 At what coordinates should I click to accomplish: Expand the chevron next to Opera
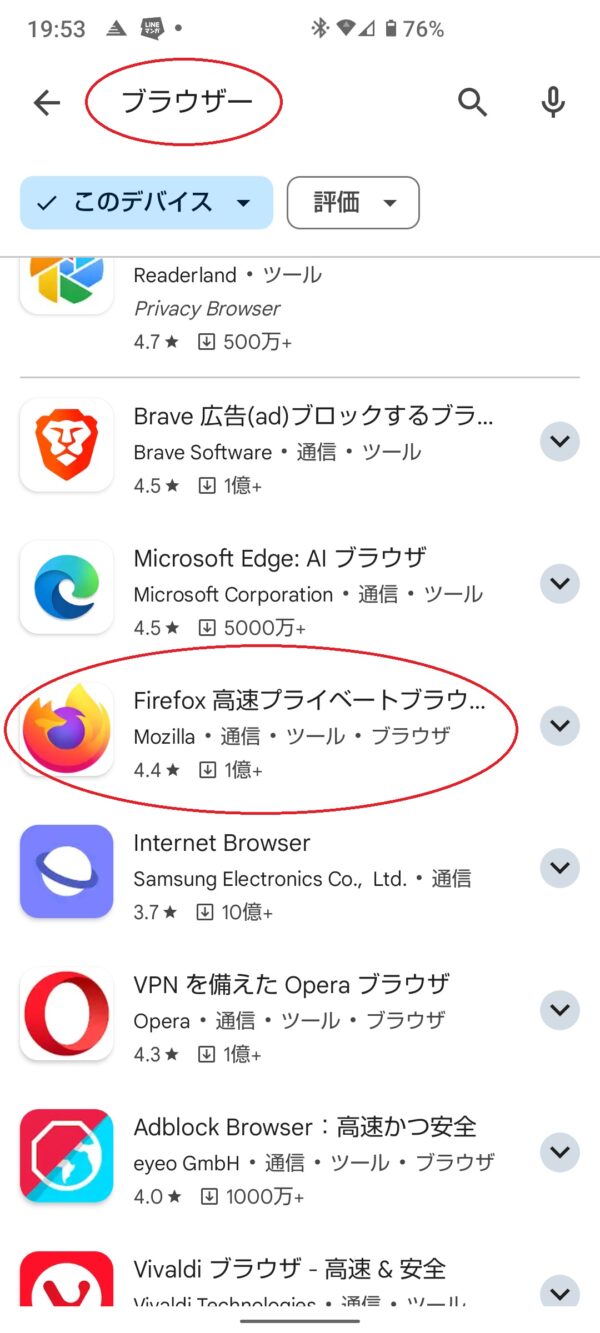point(559,1010)
